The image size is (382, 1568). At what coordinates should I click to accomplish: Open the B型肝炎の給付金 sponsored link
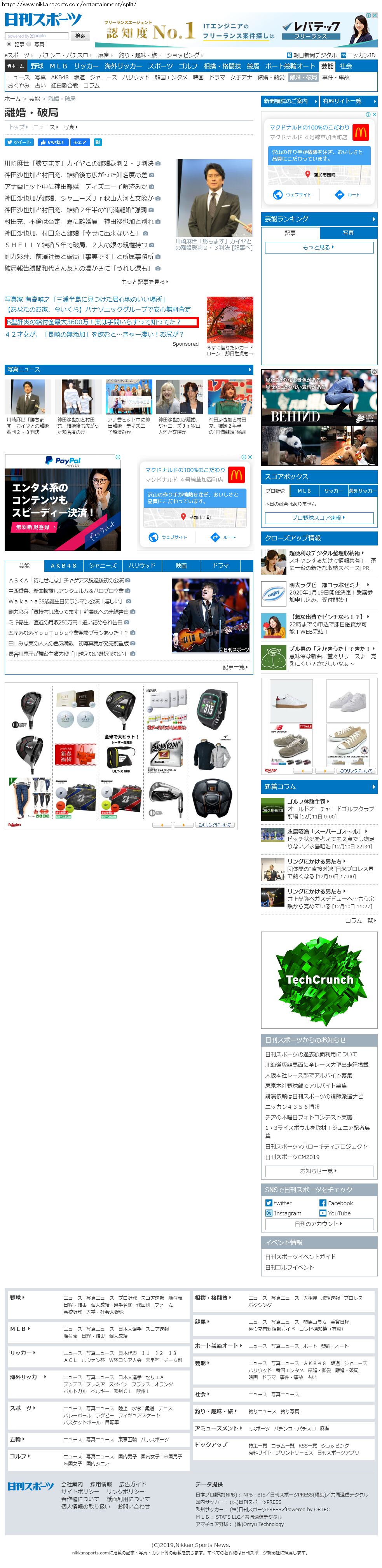[x=91, y=322]
